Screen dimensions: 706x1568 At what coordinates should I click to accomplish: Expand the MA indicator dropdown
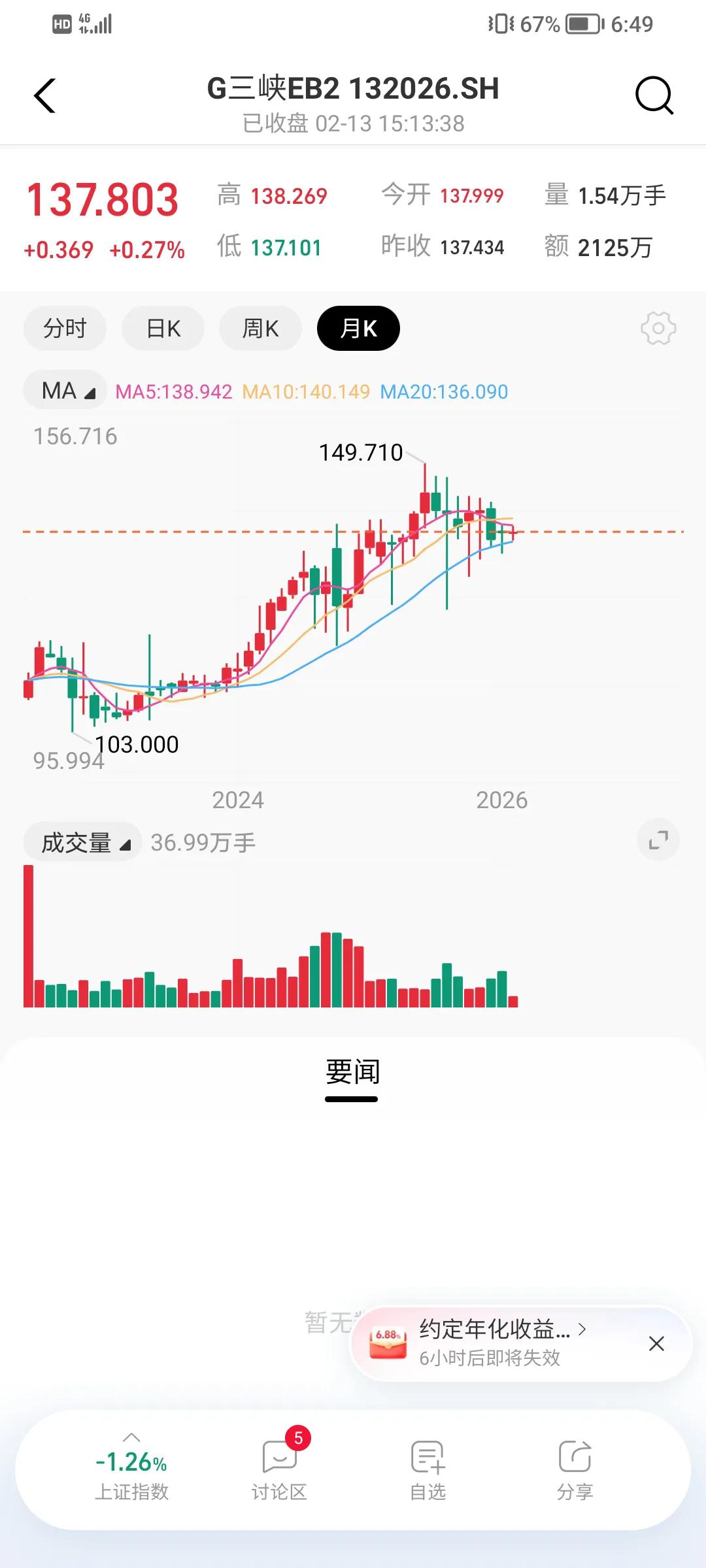65,391
